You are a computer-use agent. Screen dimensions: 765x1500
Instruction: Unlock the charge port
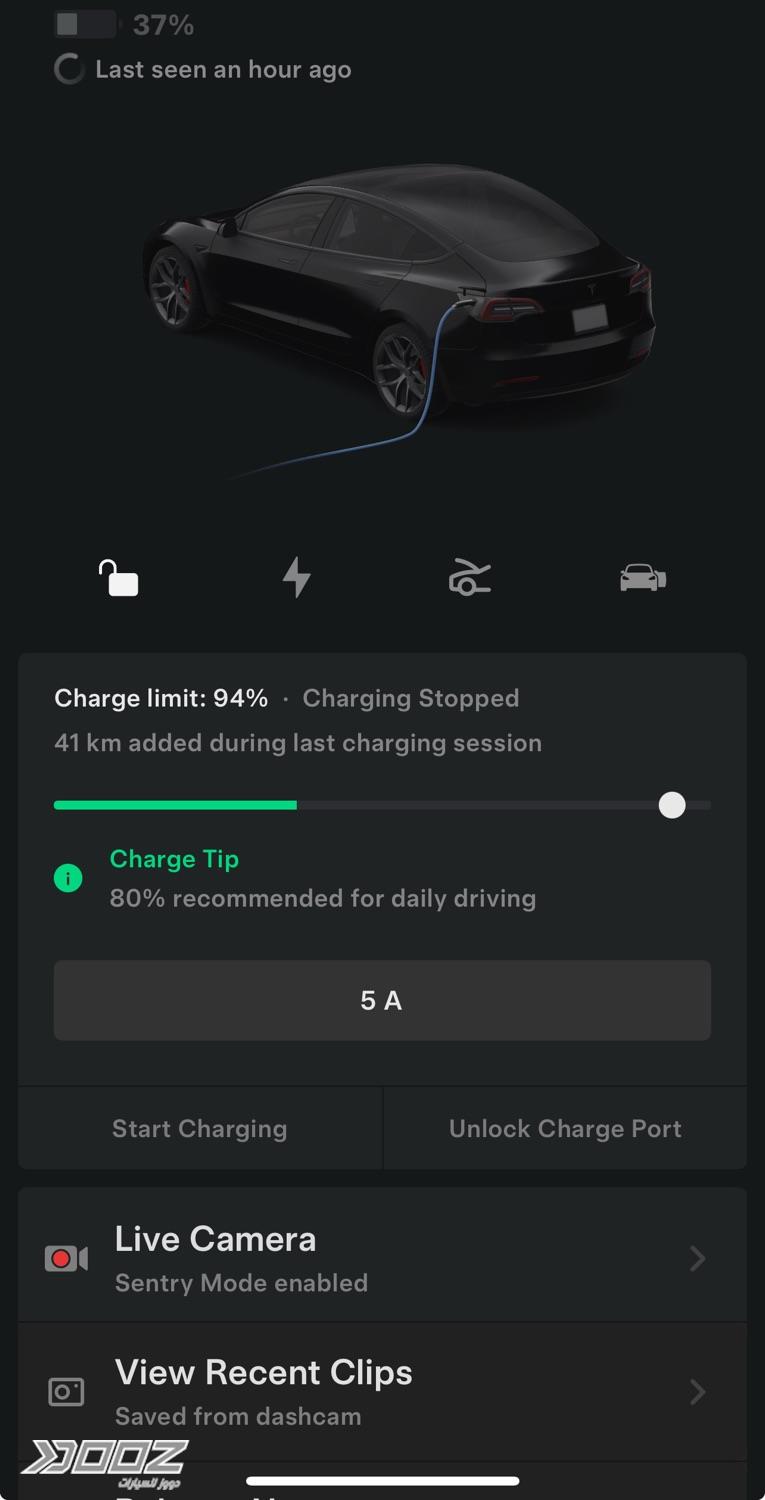(x=565, y=1129)
